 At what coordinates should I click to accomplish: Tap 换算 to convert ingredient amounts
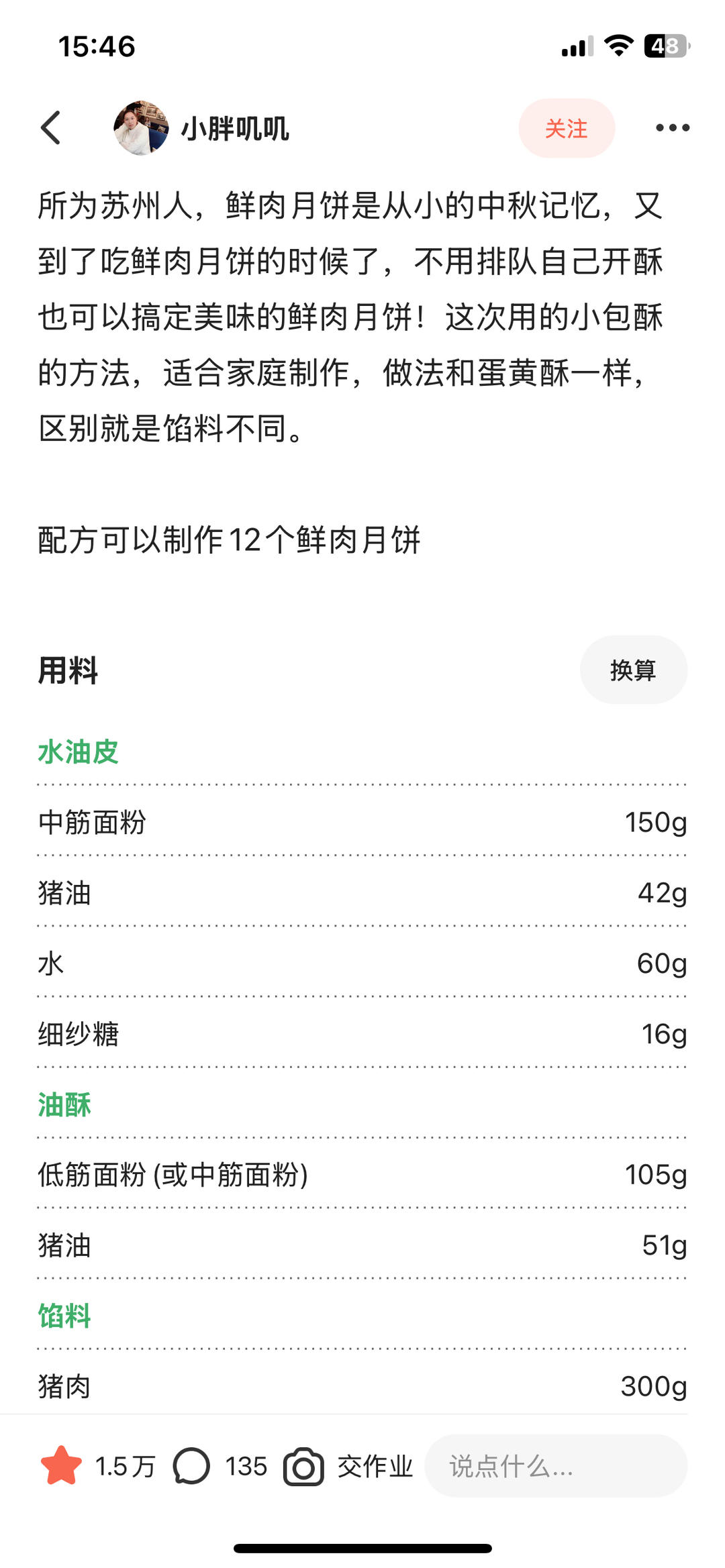click(633, 670)
